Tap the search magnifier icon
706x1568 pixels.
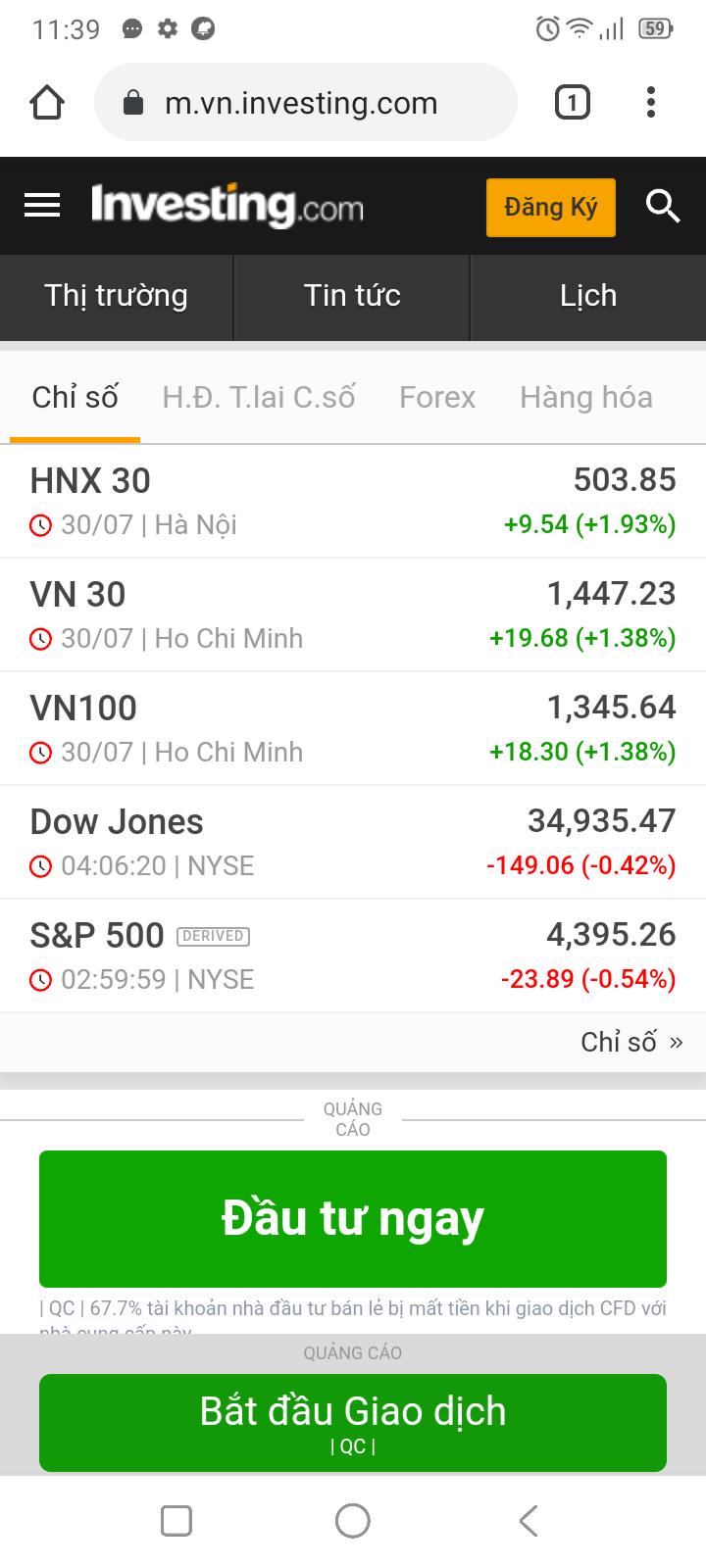pyautogui.click(x=663, y=206)
